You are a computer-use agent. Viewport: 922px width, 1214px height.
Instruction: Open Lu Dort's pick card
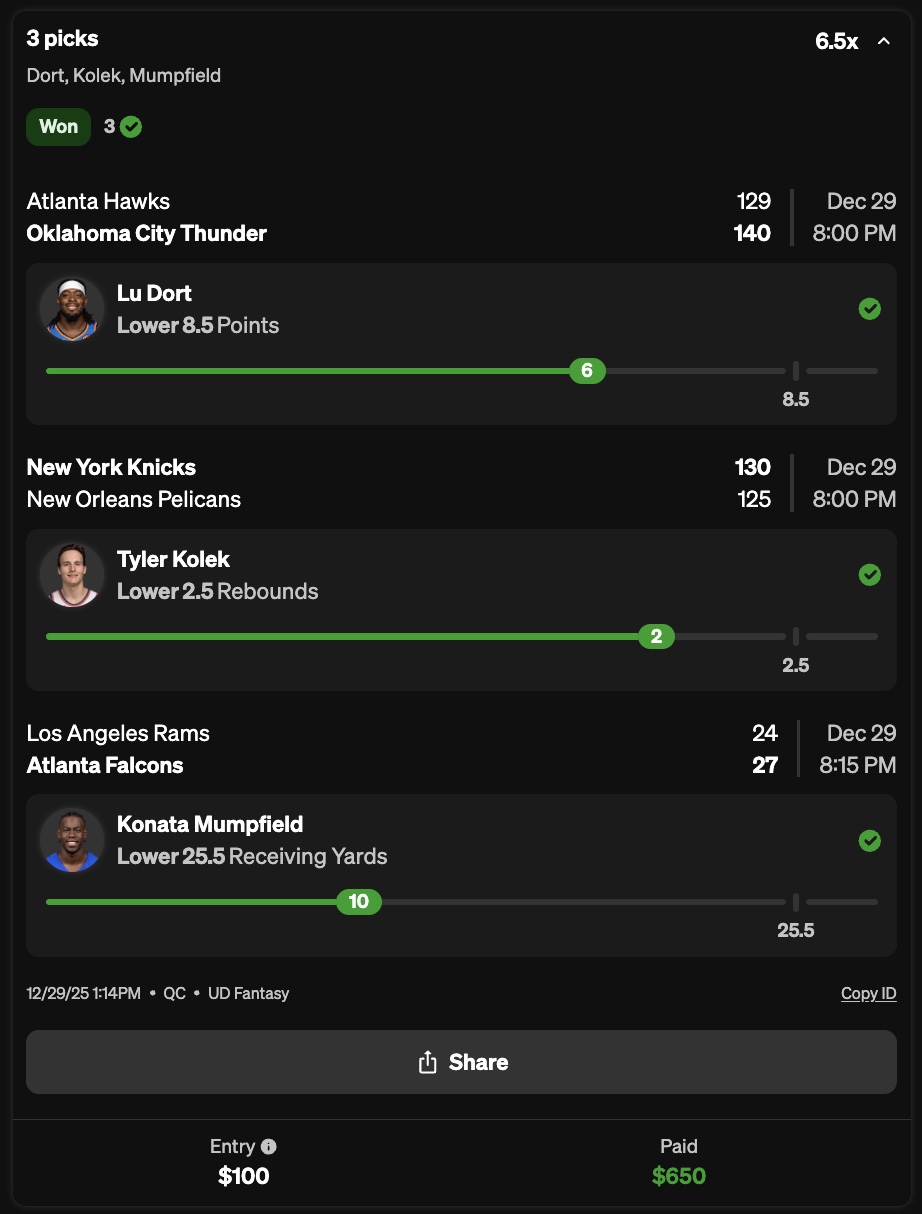(461, 343)
